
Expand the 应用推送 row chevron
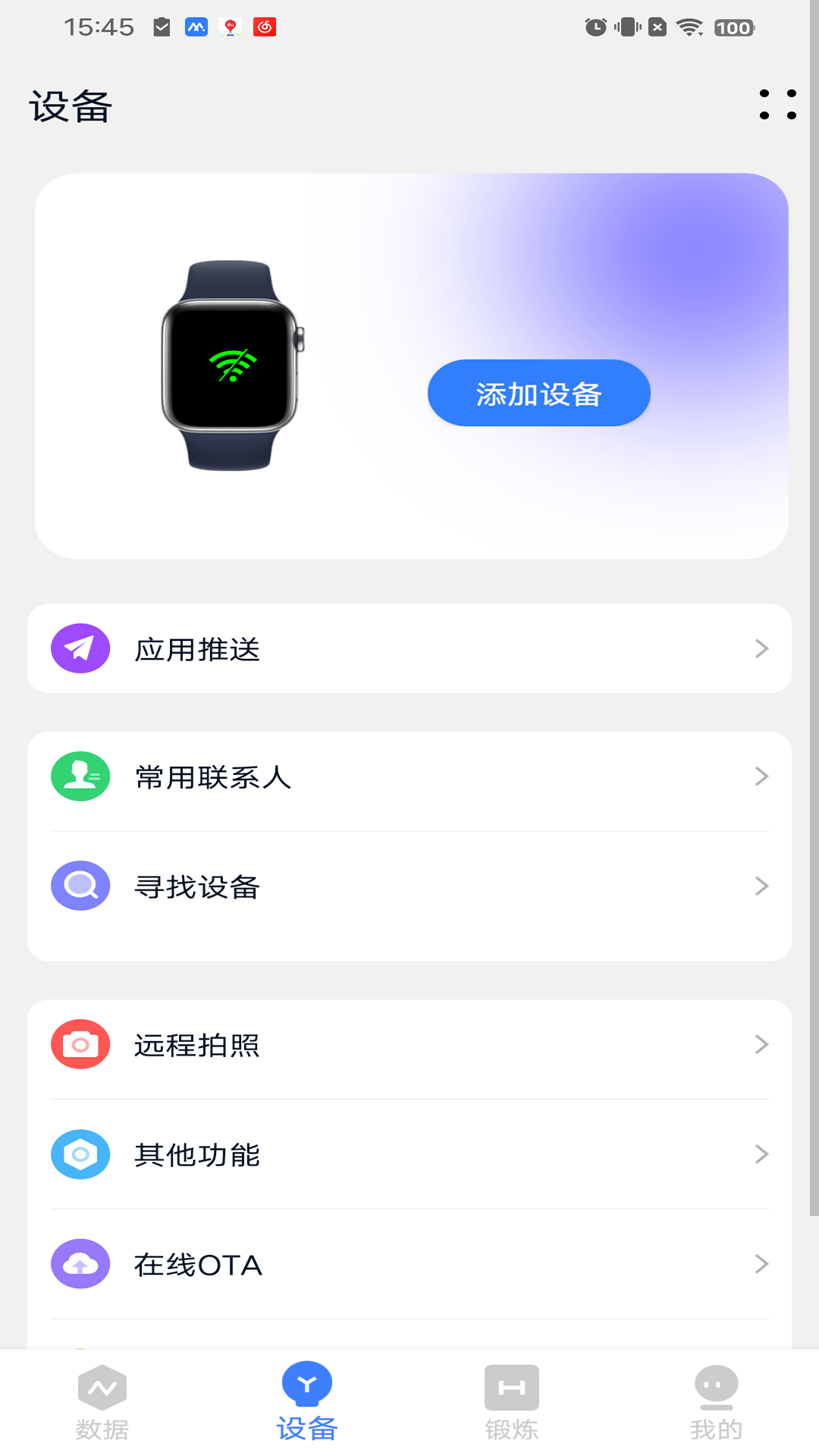[762, 648]
